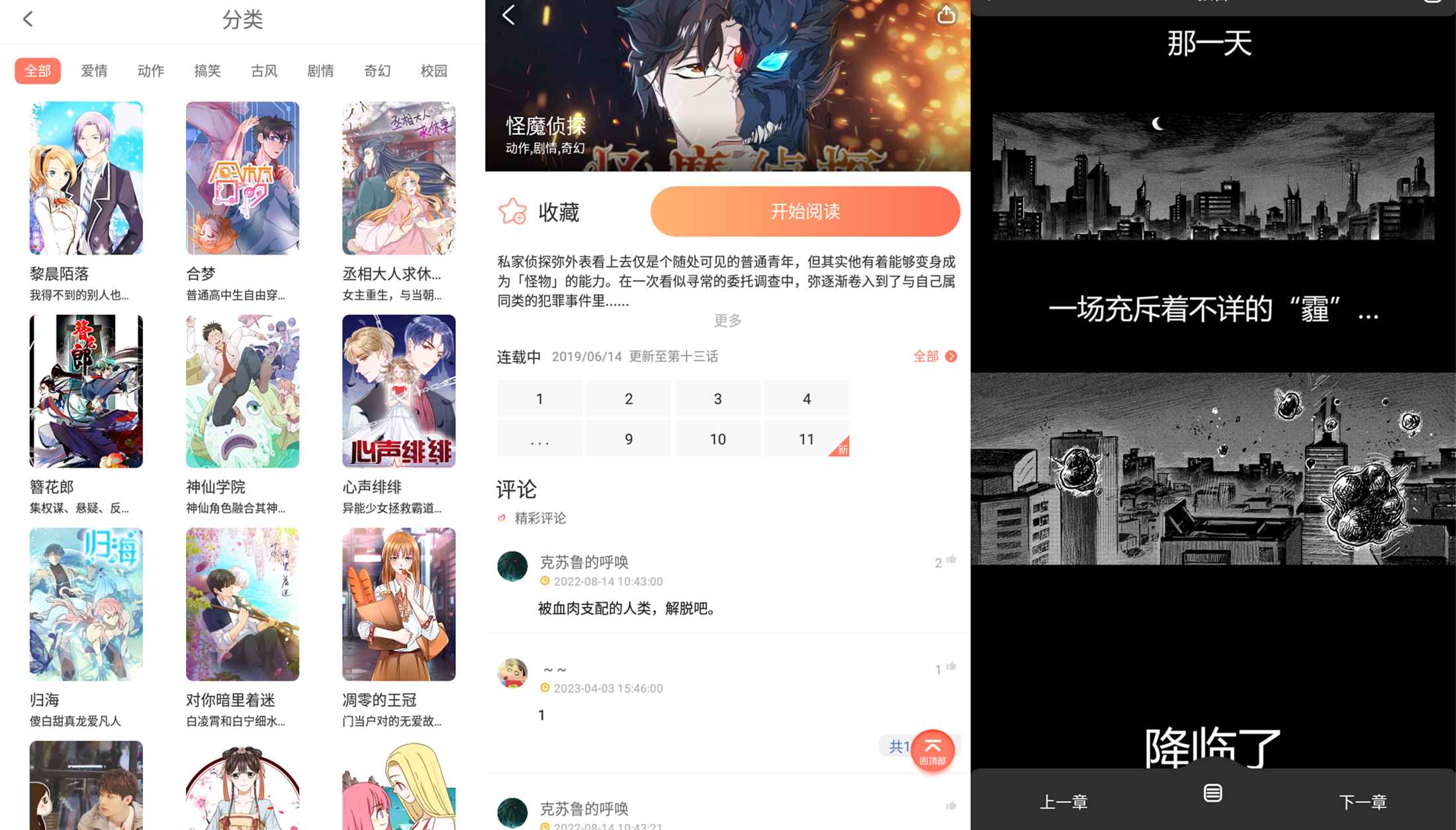Open 凋零的王冠 comic card
This screenshot has height=830, width=1456.
click(398, 604)
